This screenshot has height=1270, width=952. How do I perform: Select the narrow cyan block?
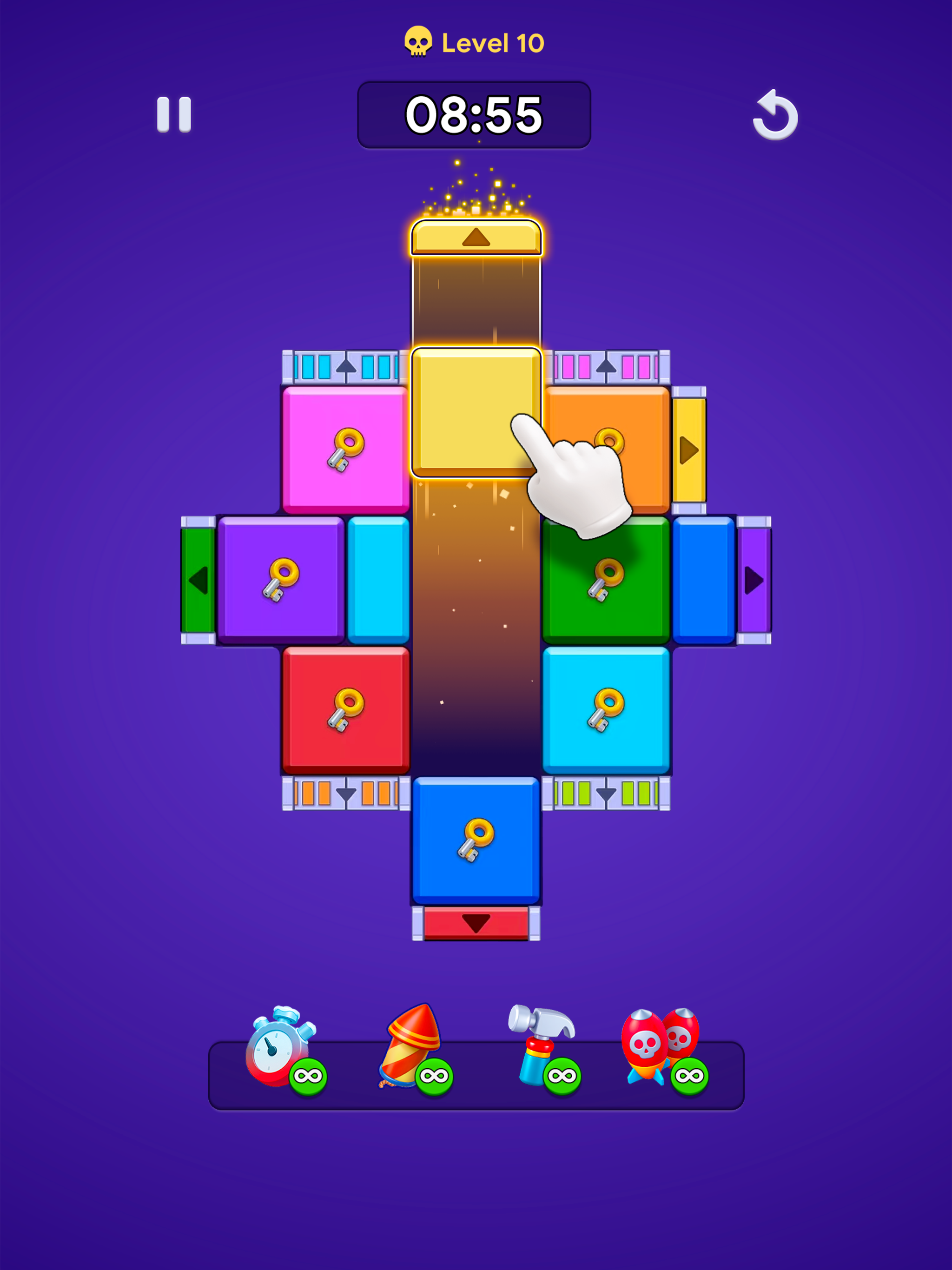378,579
